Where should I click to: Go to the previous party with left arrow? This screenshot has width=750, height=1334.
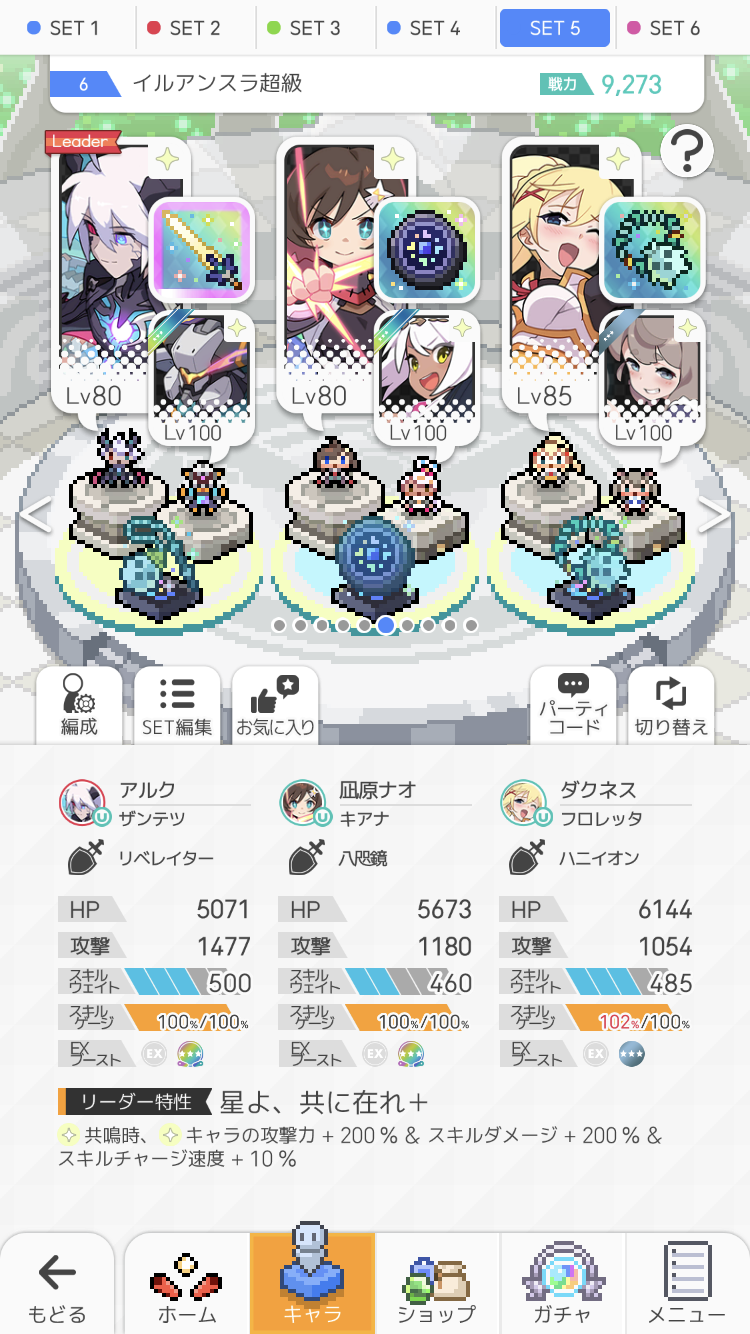tap(35, 515)
